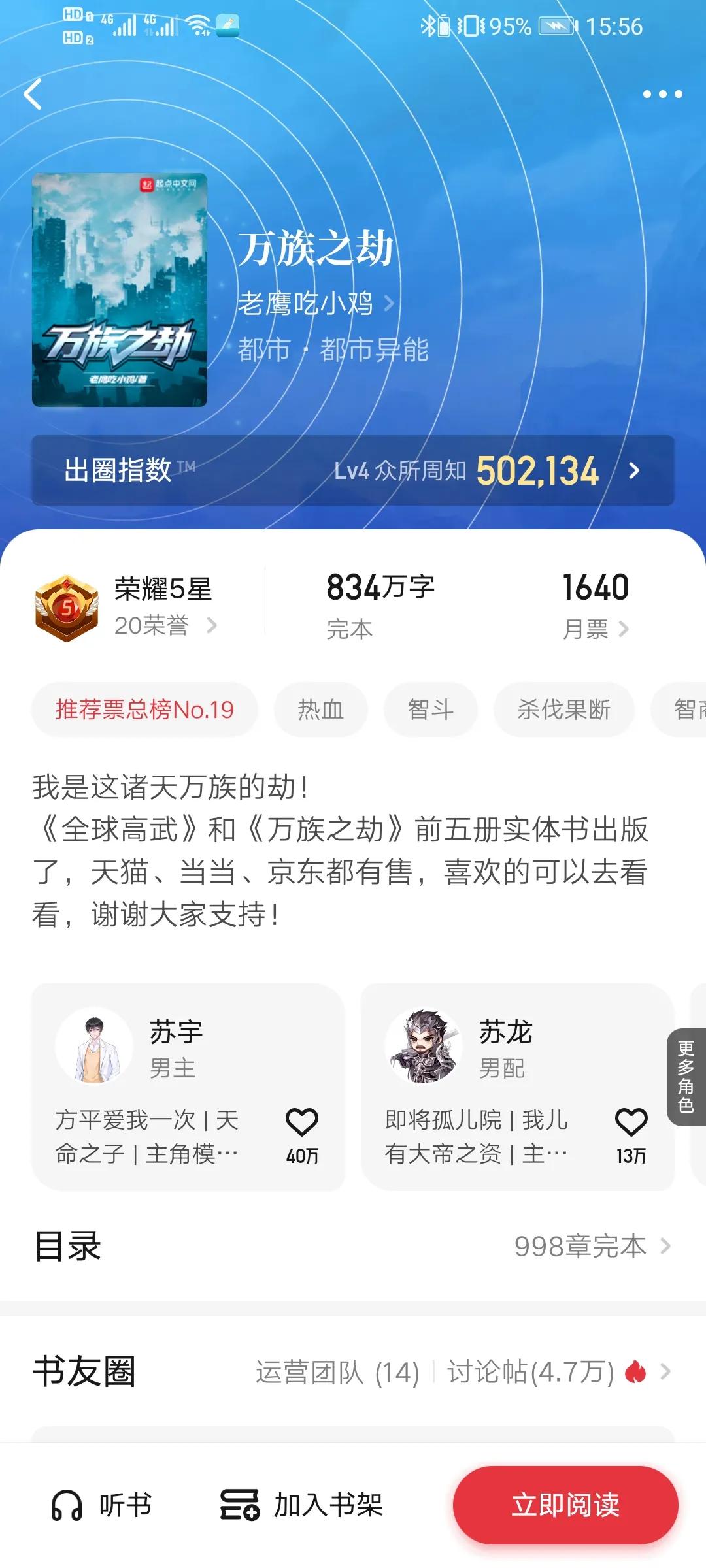Expand the author 老鹰吃小鸡 profile chevron
The width and height of the screenshot is (706, 1568).
coord(390,304)
